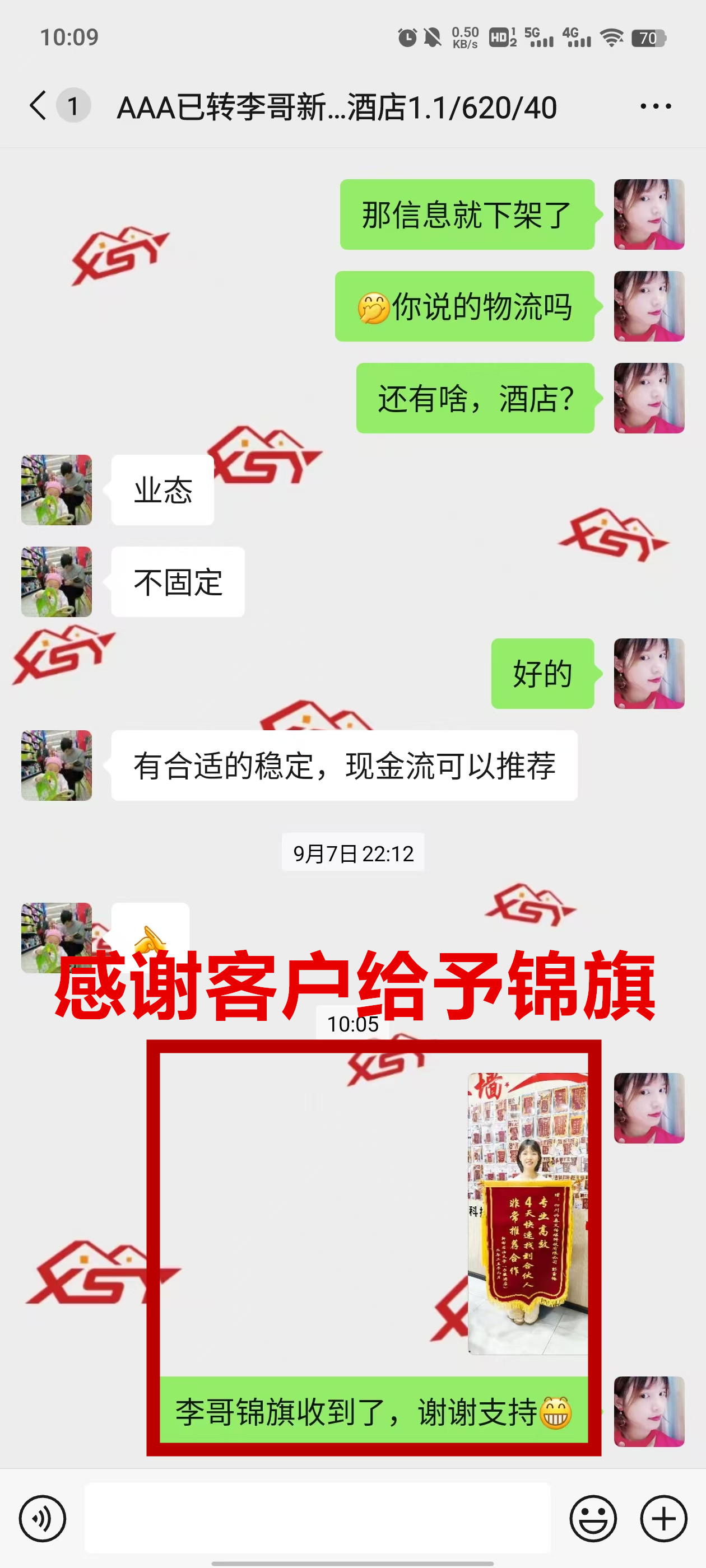Open the chat's three-dot options menu
Screen dimensions: 706x1568
coord(656,106)
